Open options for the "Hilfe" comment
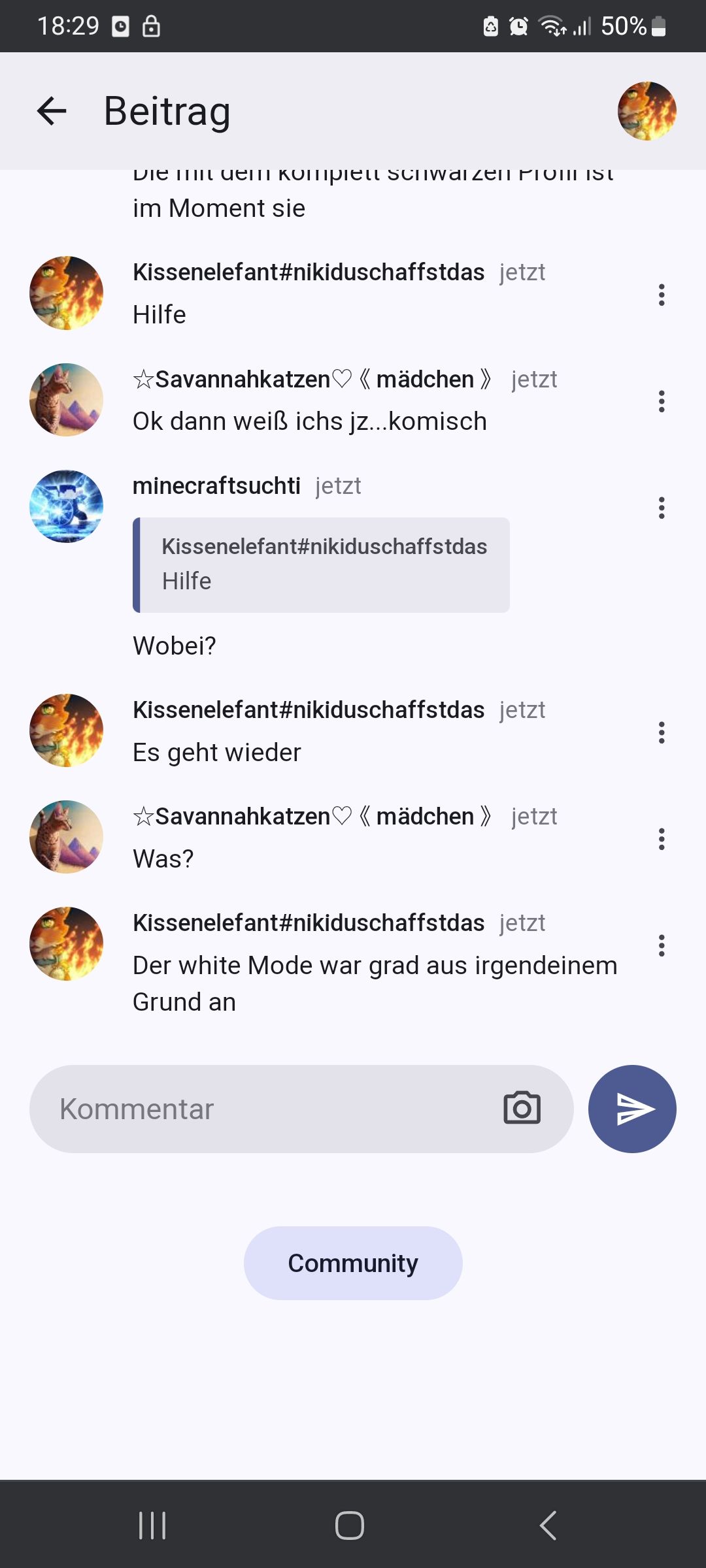 (662, 295)
